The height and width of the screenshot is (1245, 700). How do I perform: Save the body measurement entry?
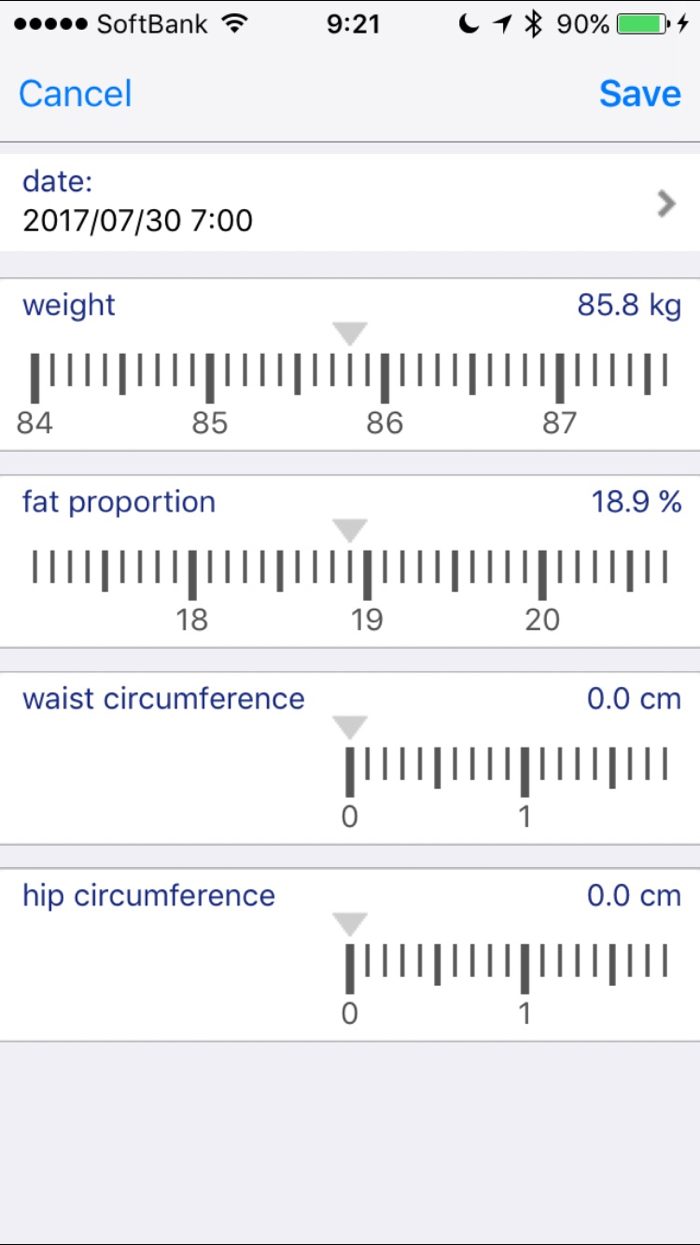640,94
